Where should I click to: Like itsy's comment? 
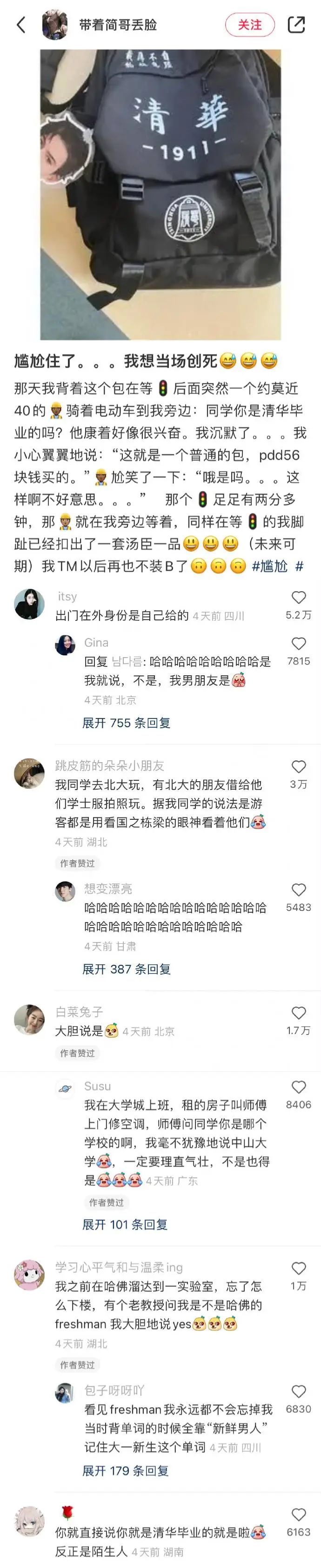pos(299,598)
